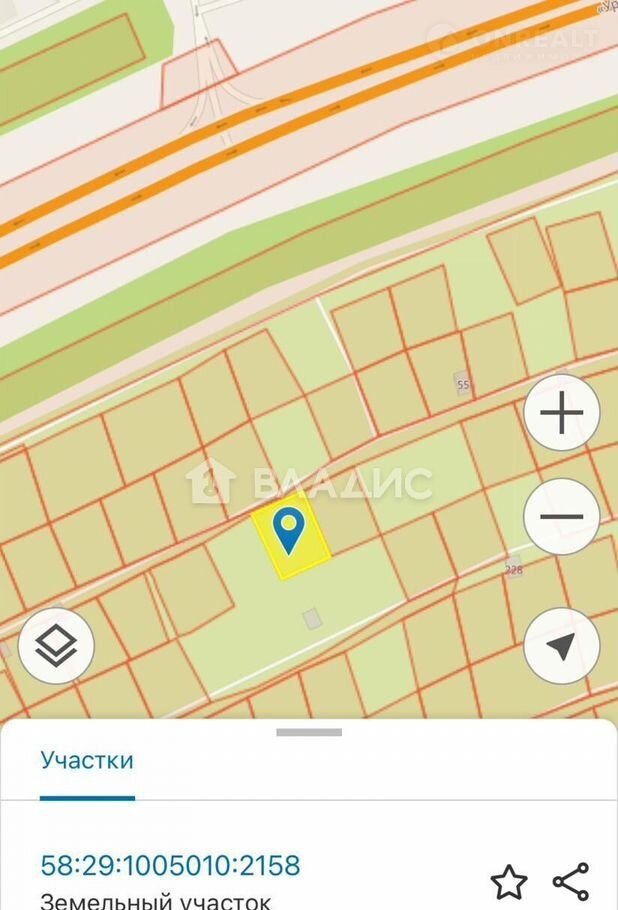This screenshot has width=618, height=910.
Task: Tap the bottom sheet drag handle
Action: (x=309, y=732)
